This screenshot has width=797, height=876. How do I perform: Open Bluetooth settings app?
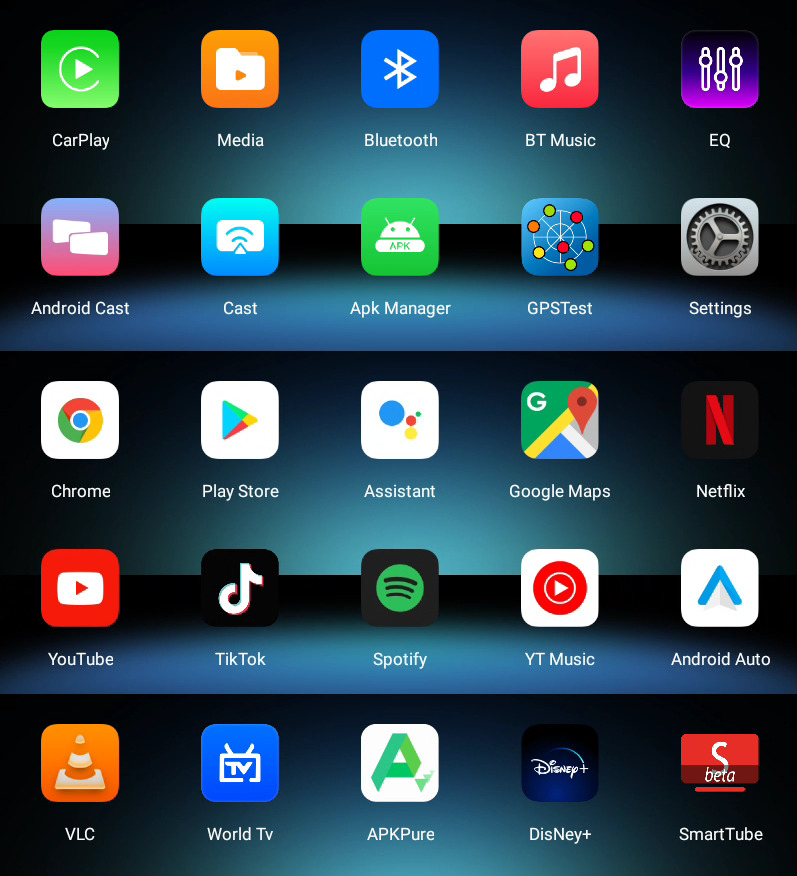[400, 69]
